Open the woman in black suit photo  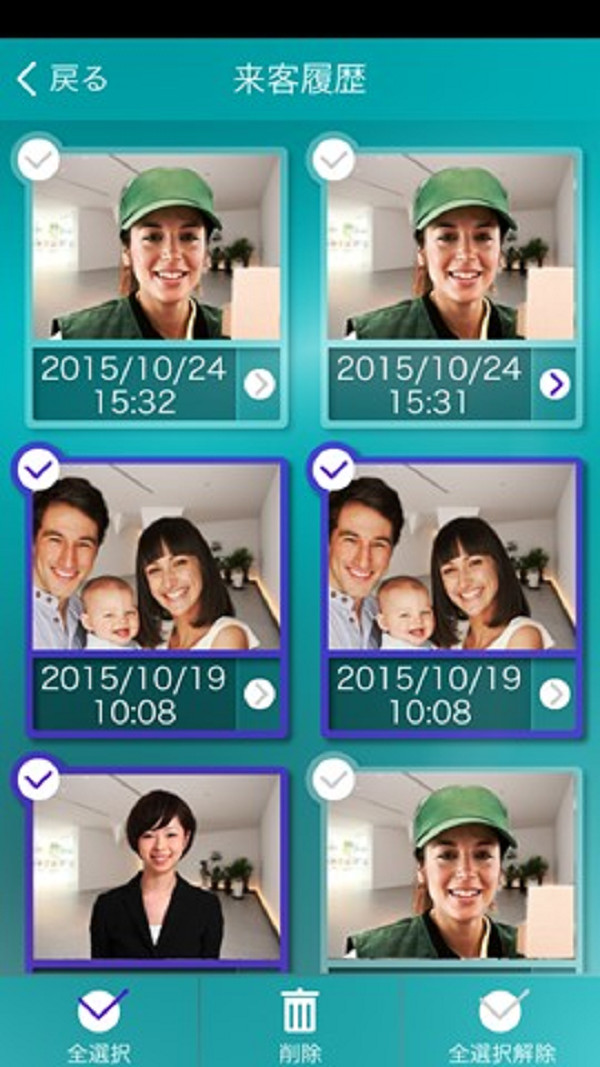[x=156, y=866]
